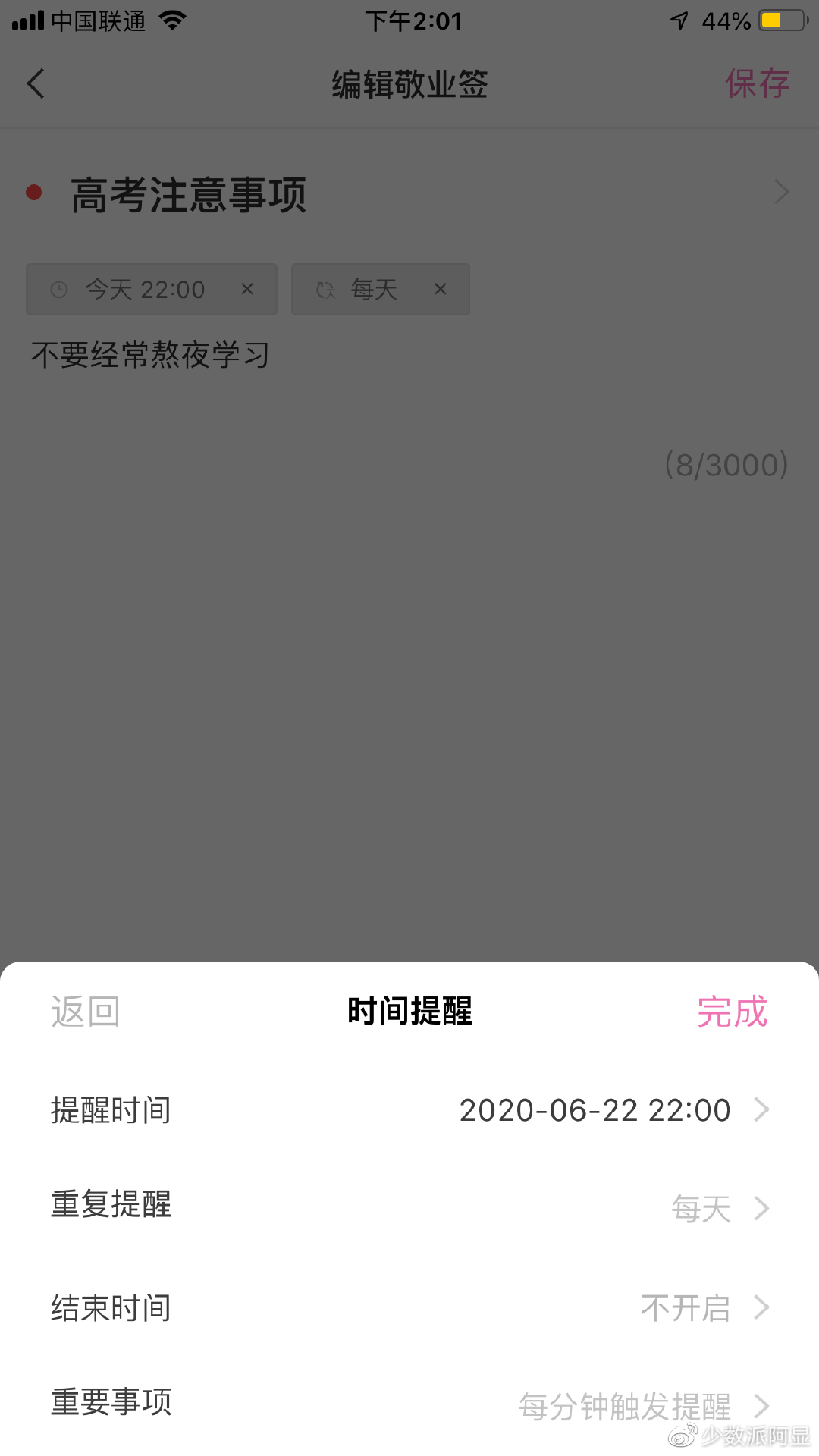Tap 保存 to save the note
This screenshot has height=1456, width=819.
758,83
